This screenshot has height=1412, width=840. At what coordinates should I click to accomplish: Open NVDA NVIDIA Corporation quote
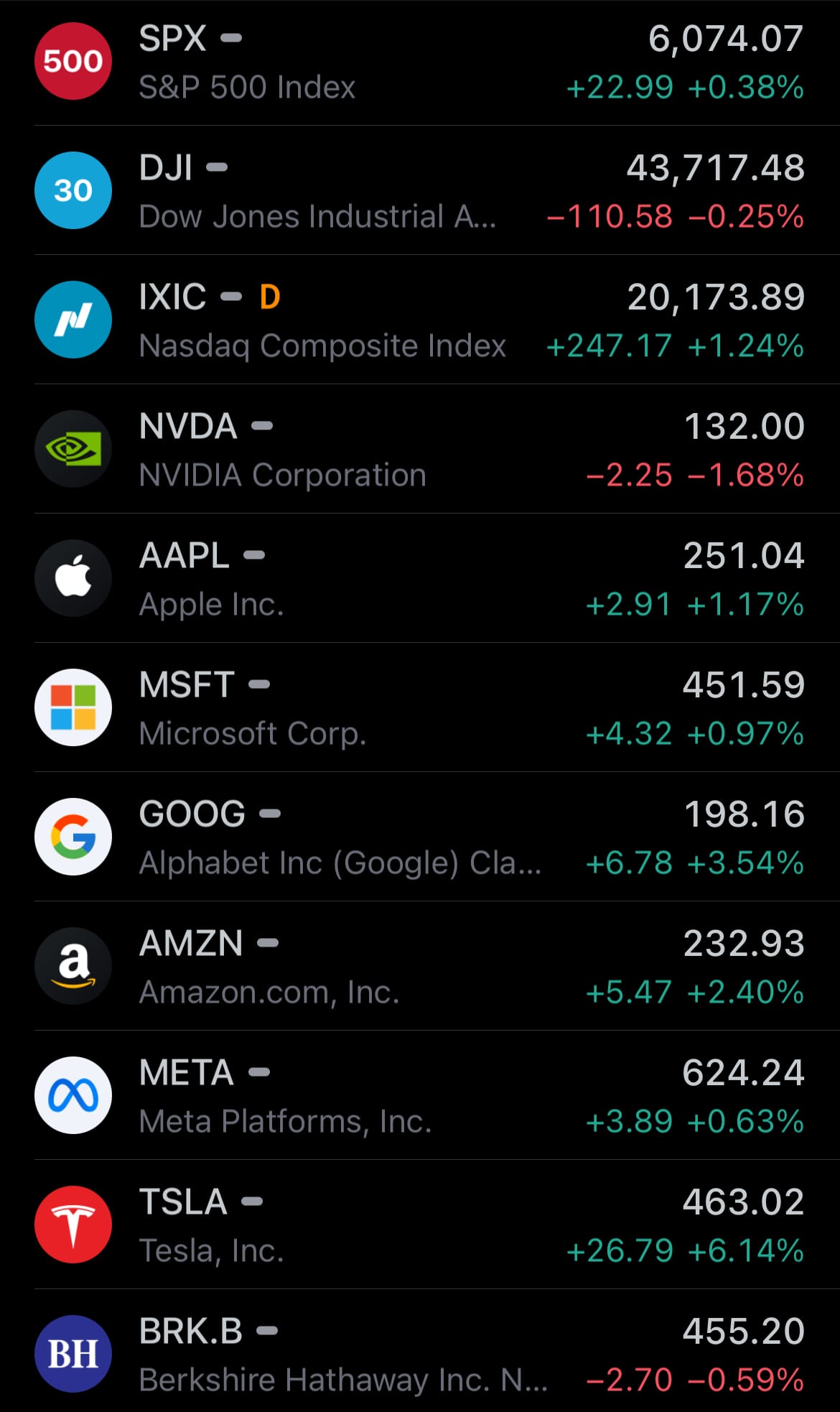[420, 449]
